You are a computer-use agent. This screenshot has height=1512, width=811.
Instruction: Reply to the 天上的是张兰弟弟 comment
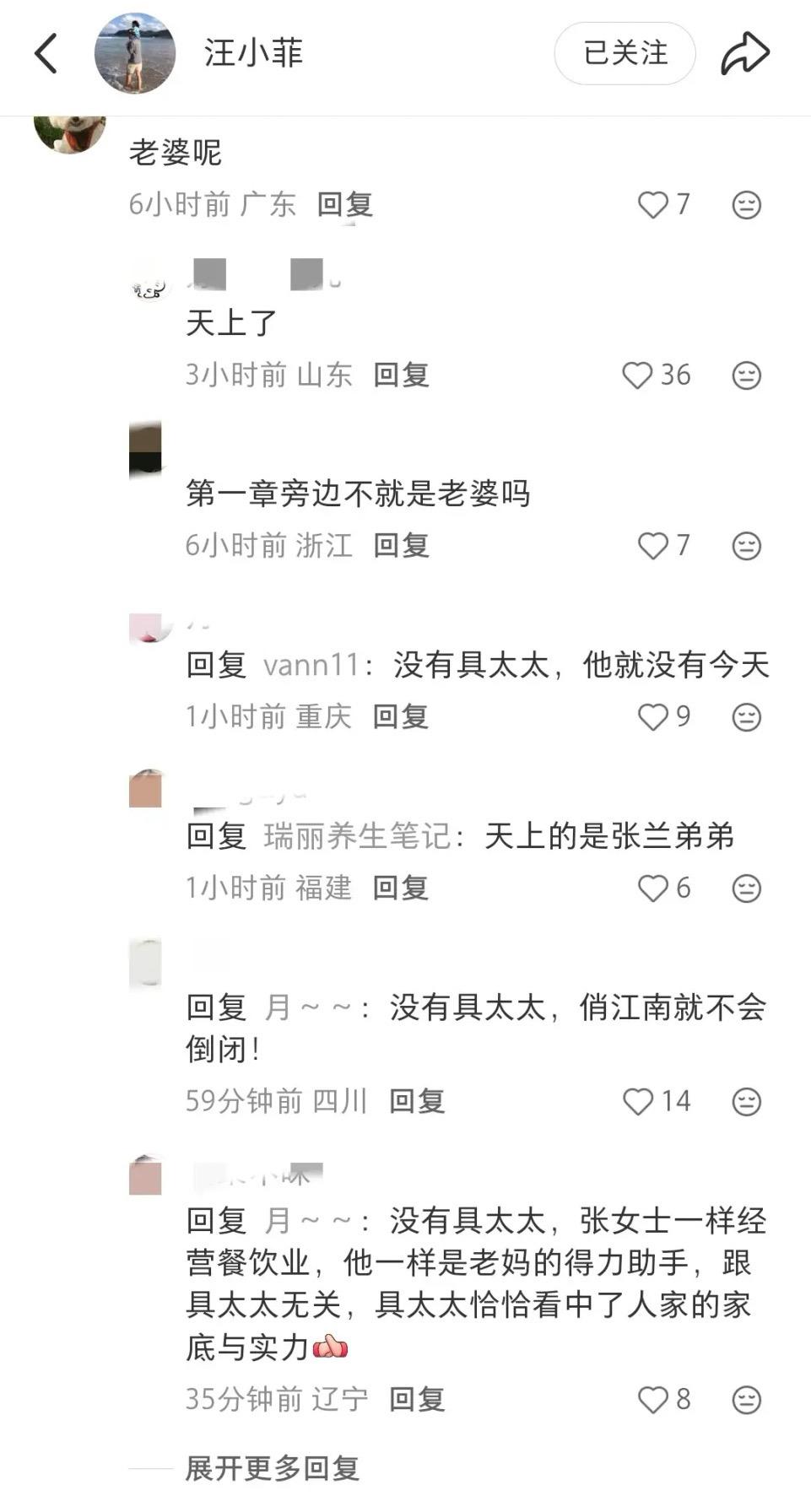coord(401,888)
